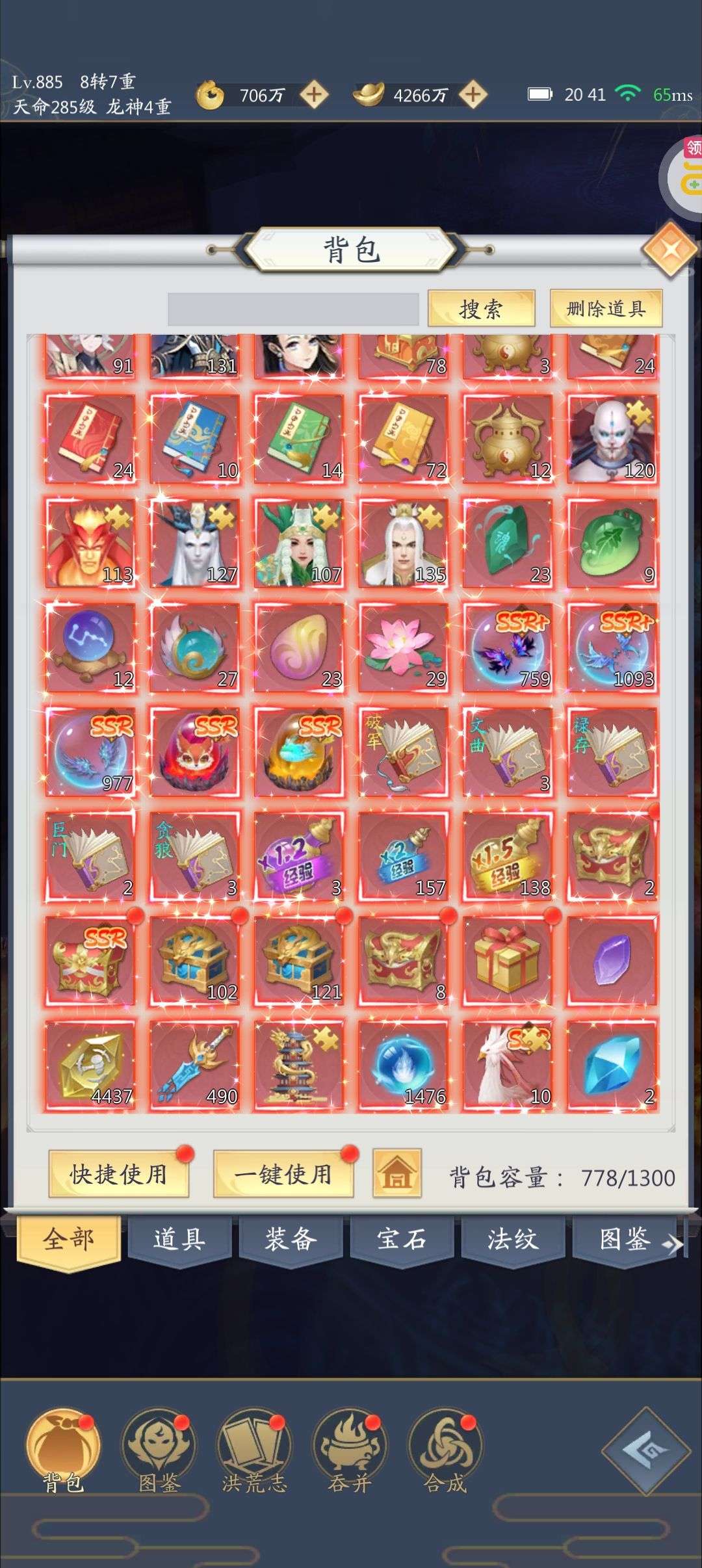Screen dimensions: 702x1568
Task: Focus the backpack search input field
Action: point(292,309)
